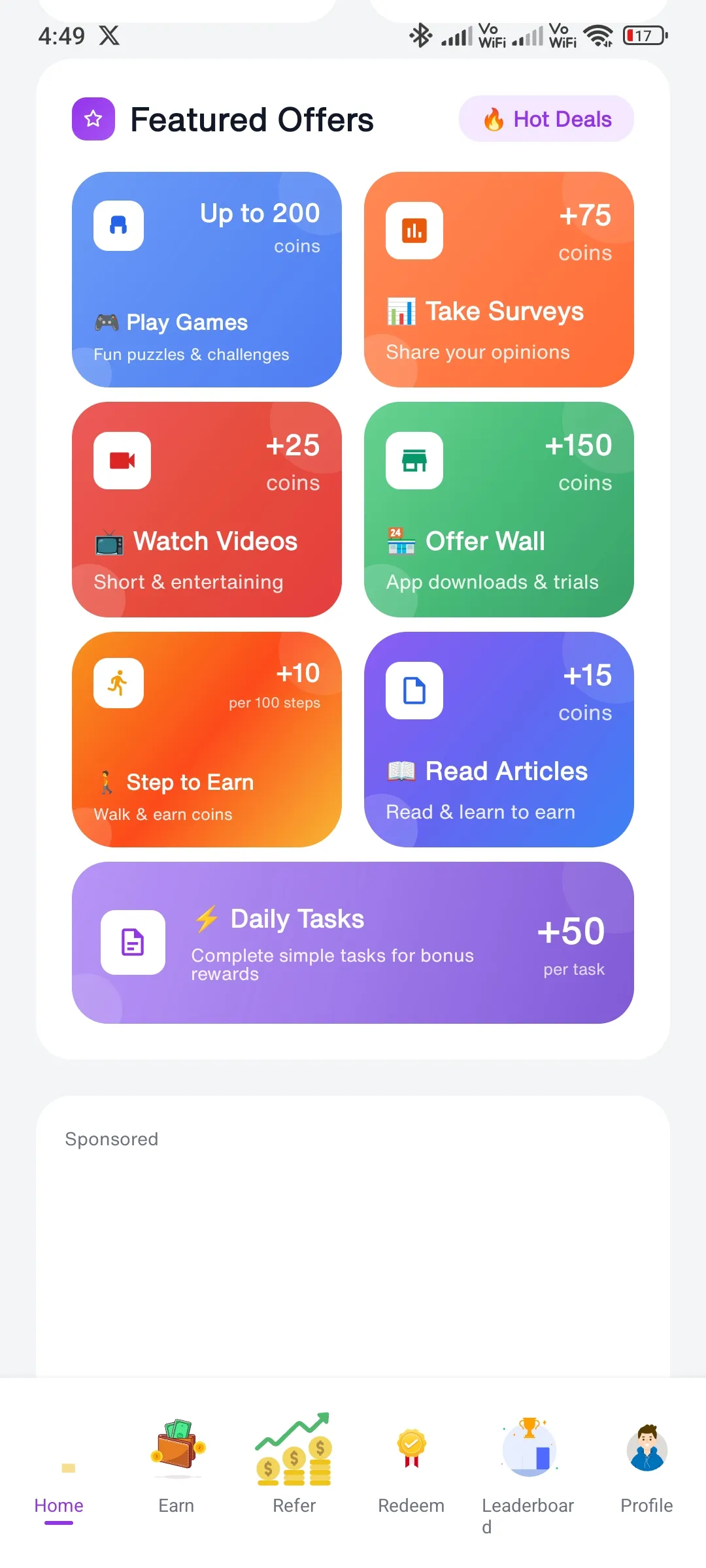Viewport: 706px width, 1568px height.
Task: Select the Take Surveys card
Action: (499, 280)
